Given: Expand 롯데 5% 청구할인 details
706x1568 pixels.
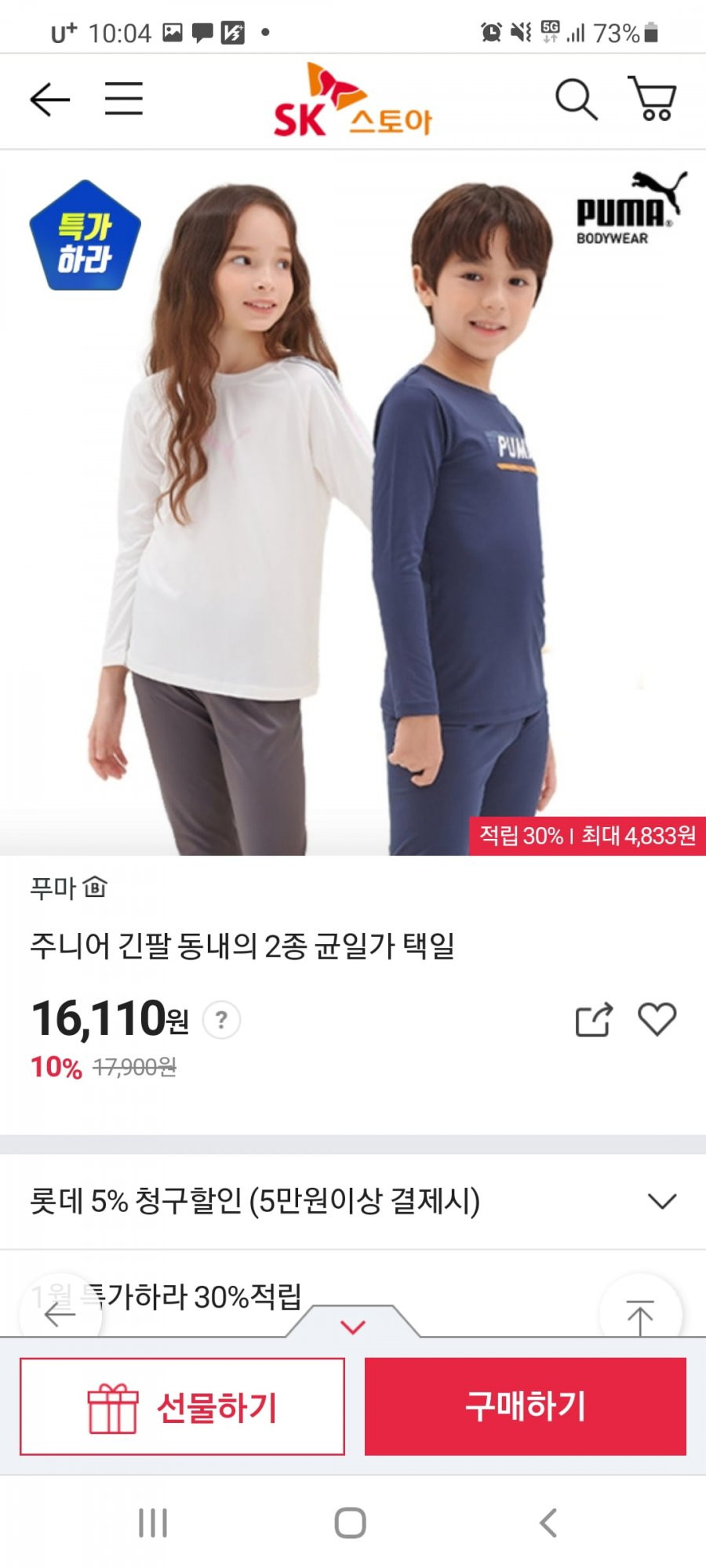Looking at the screenshot, I should click(x=353, y=1201).
